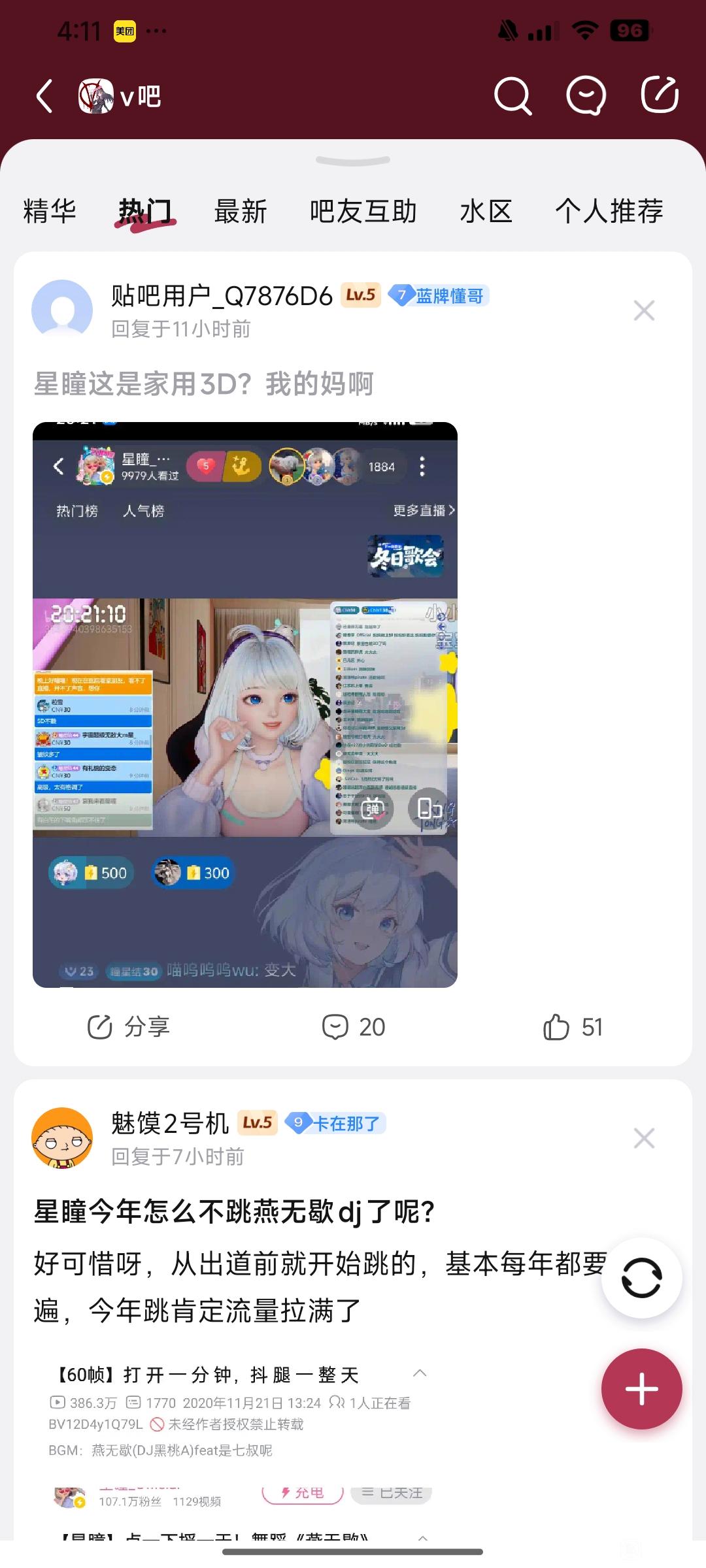This screenshot has width=706, height=1568.
Task: Tap the share-out icon in top bar
Action: pos(659,95)
